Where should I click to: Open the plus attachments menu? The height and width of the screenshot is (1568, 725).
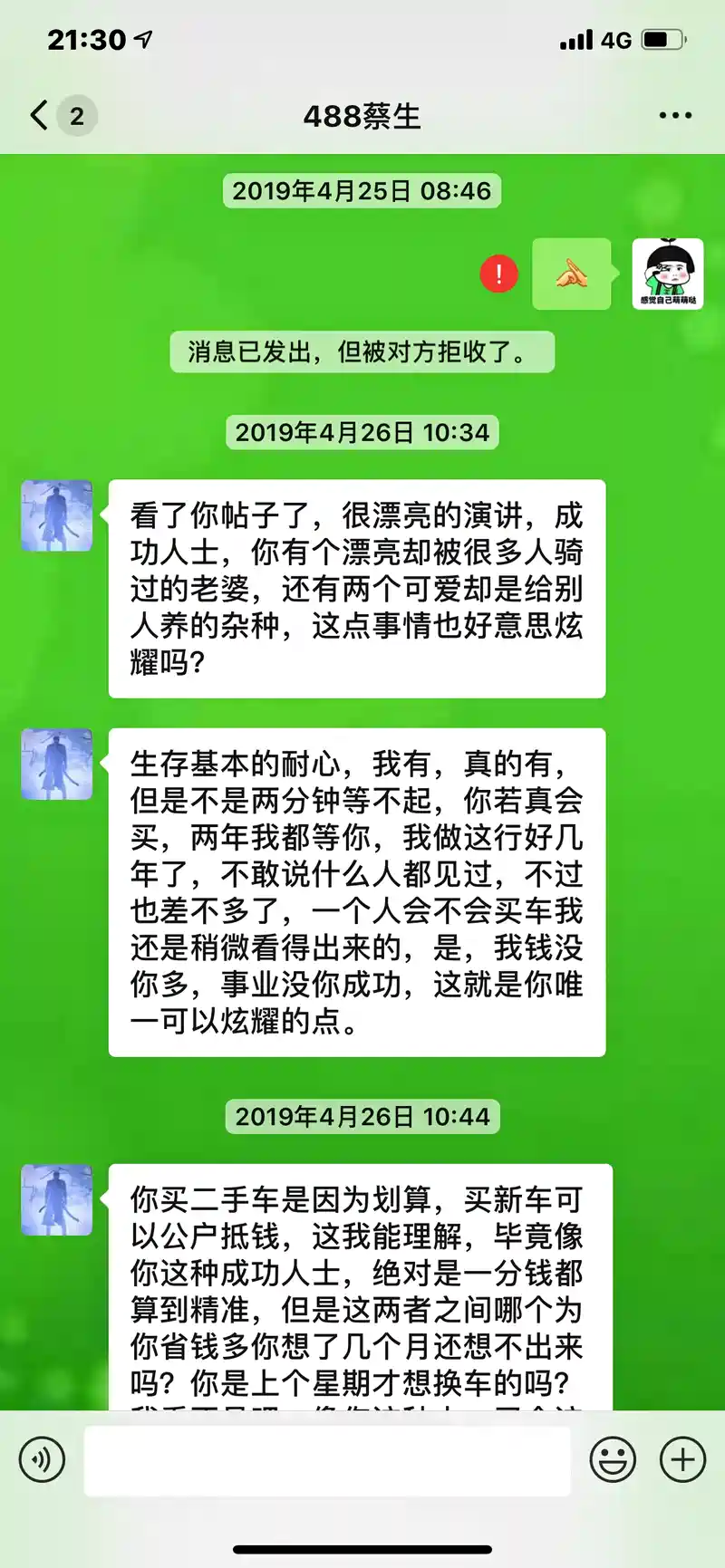click(682, 1459)
